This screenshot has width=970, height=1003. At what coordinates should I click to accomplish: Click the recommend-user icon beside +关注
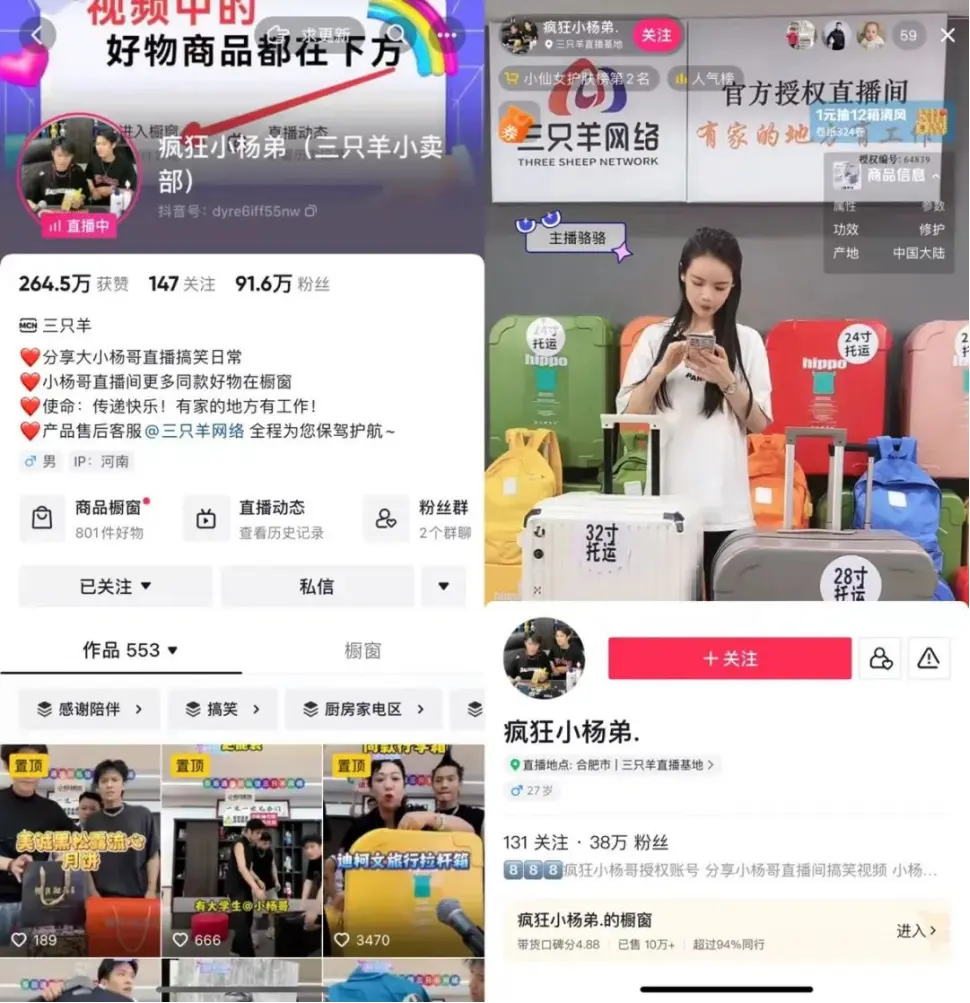coord(880,658)
